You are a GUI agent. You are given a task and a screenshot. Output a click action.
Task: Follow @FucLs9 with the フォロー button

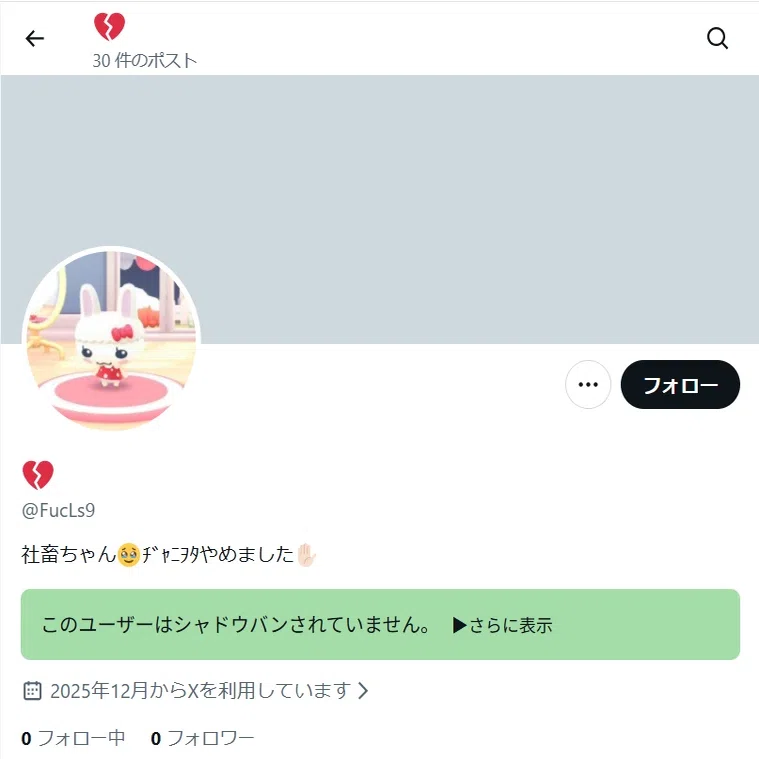click(680, 384)
